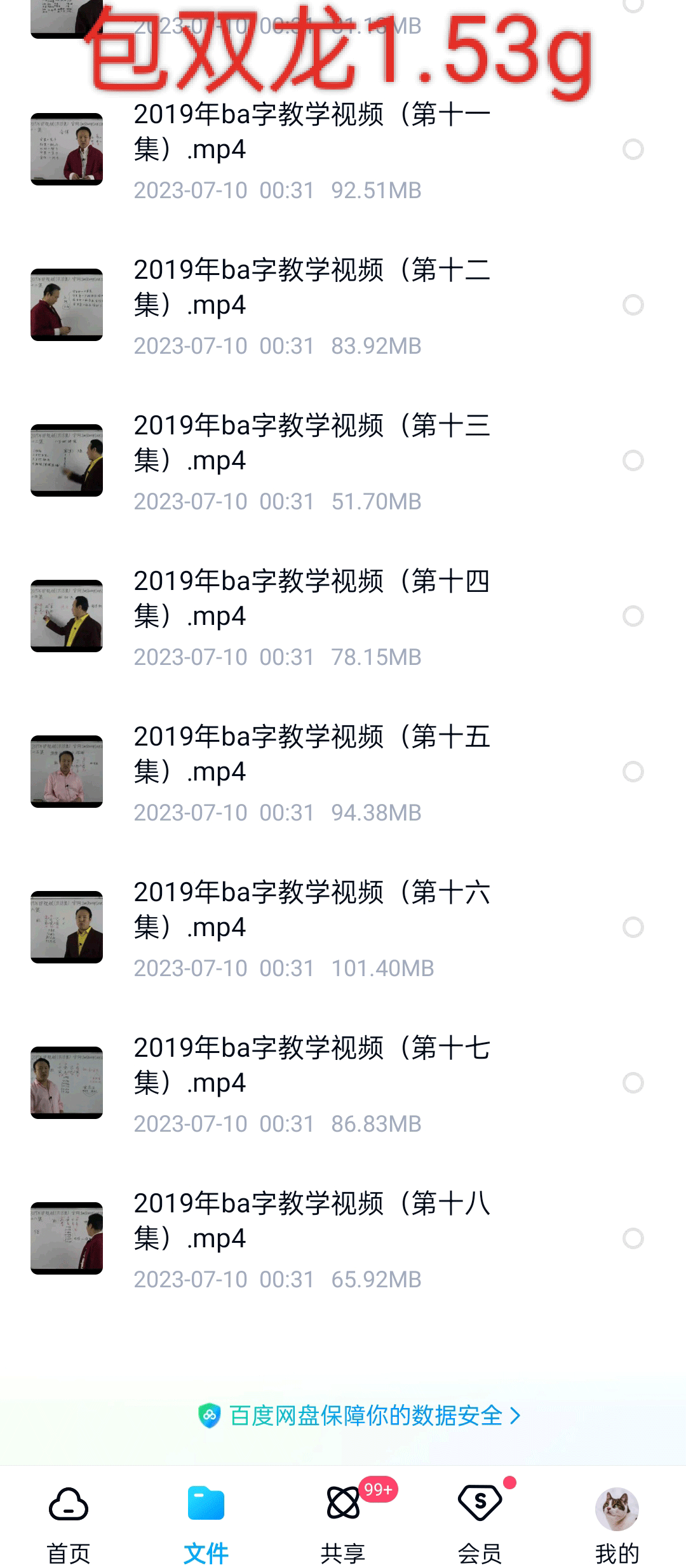Select the checkbox for 第十五集 video

click(x=633, y=772)
